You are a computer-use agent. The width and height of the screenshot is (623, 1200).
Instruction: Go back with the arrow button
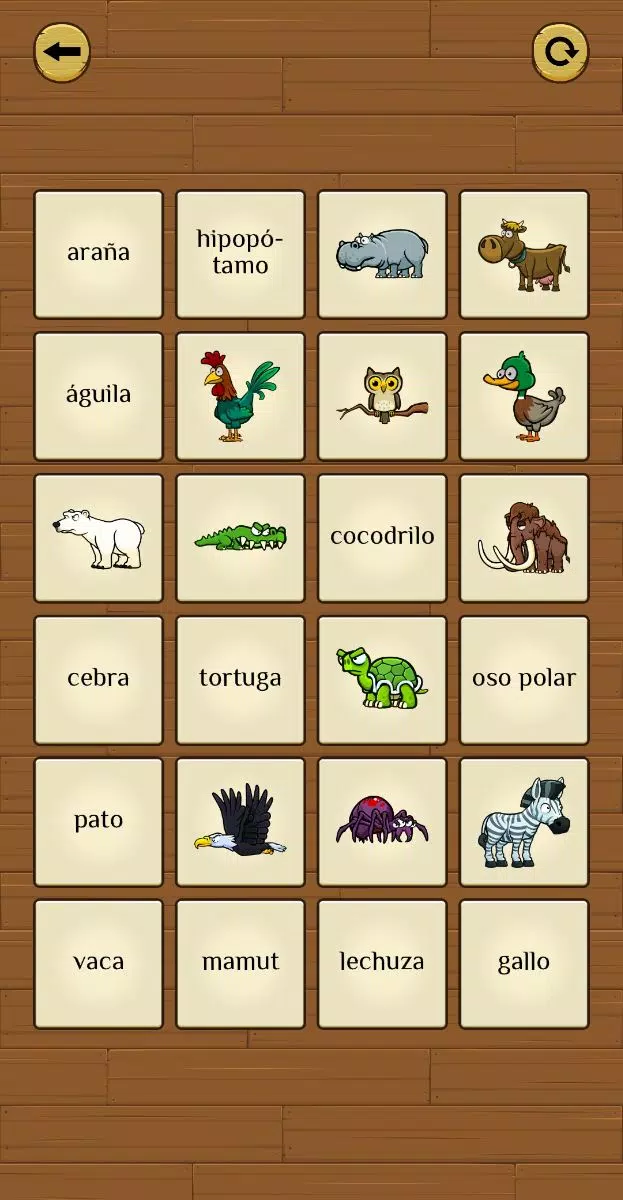pos(62,52)
